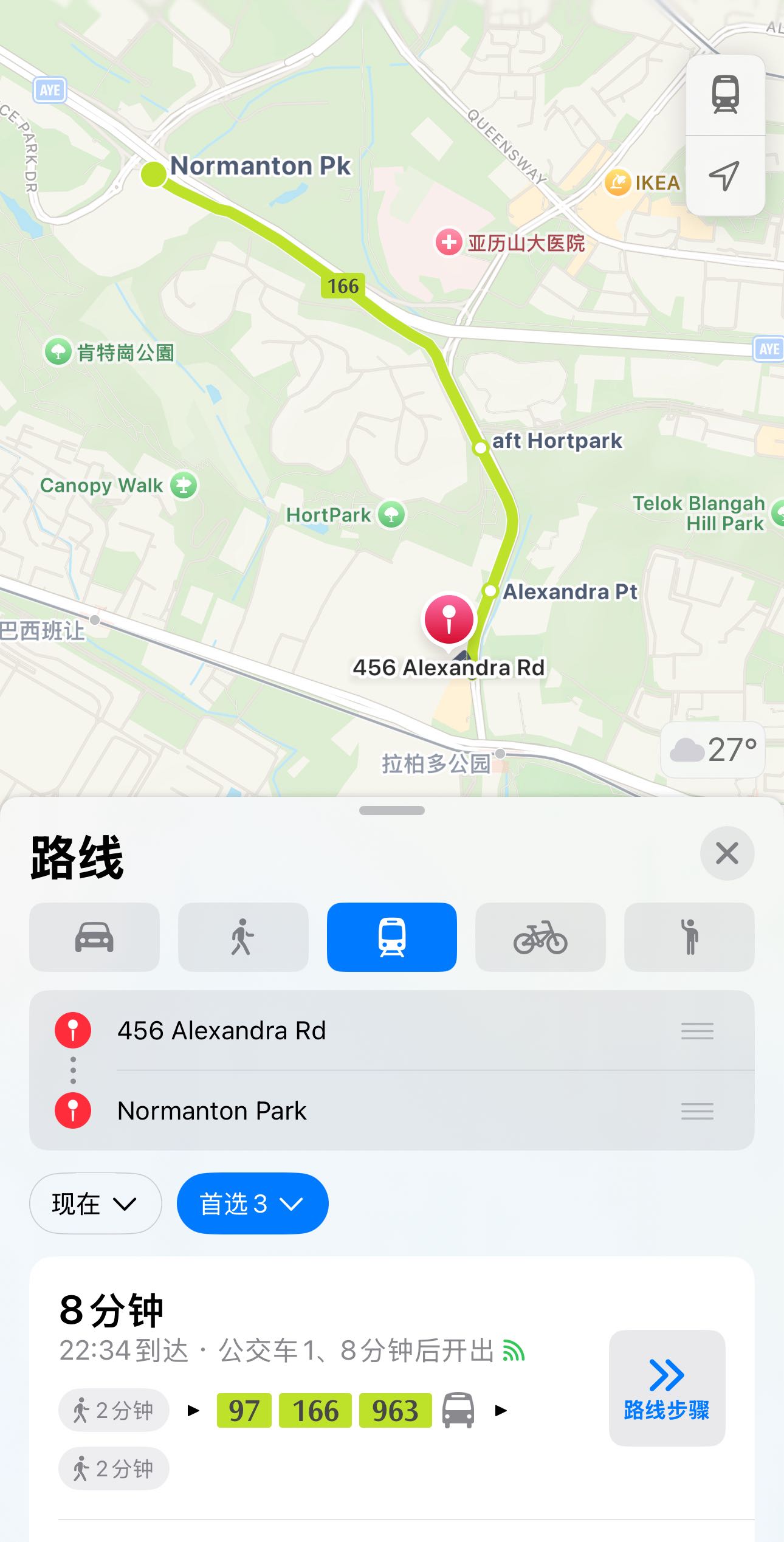The width and height of the screenshot is (784, 1542).
Task: Edit the Normanton Park destination
Action: tap(365, 1111)
